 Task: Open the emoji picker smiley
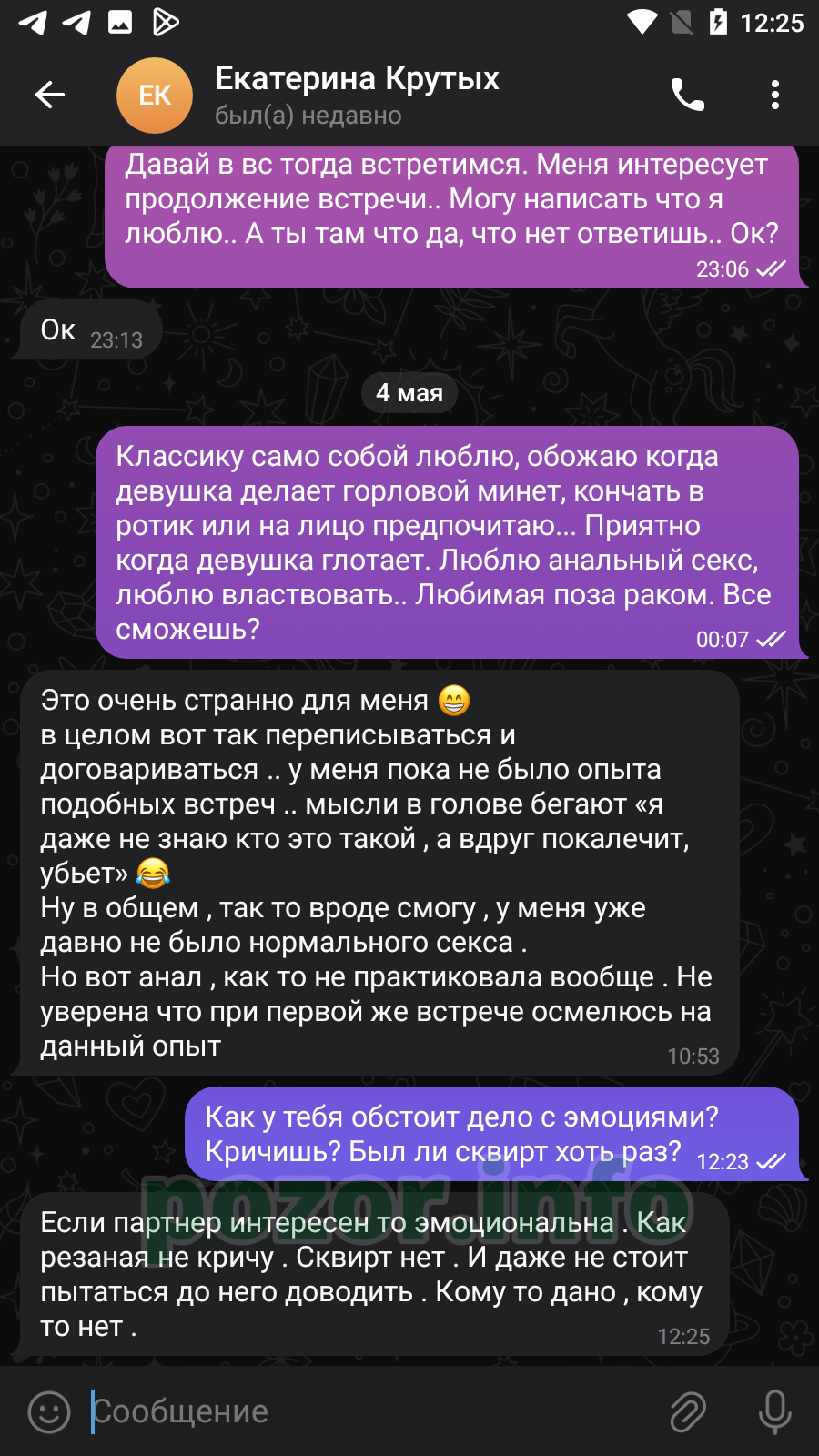[x=49, y=1411]
